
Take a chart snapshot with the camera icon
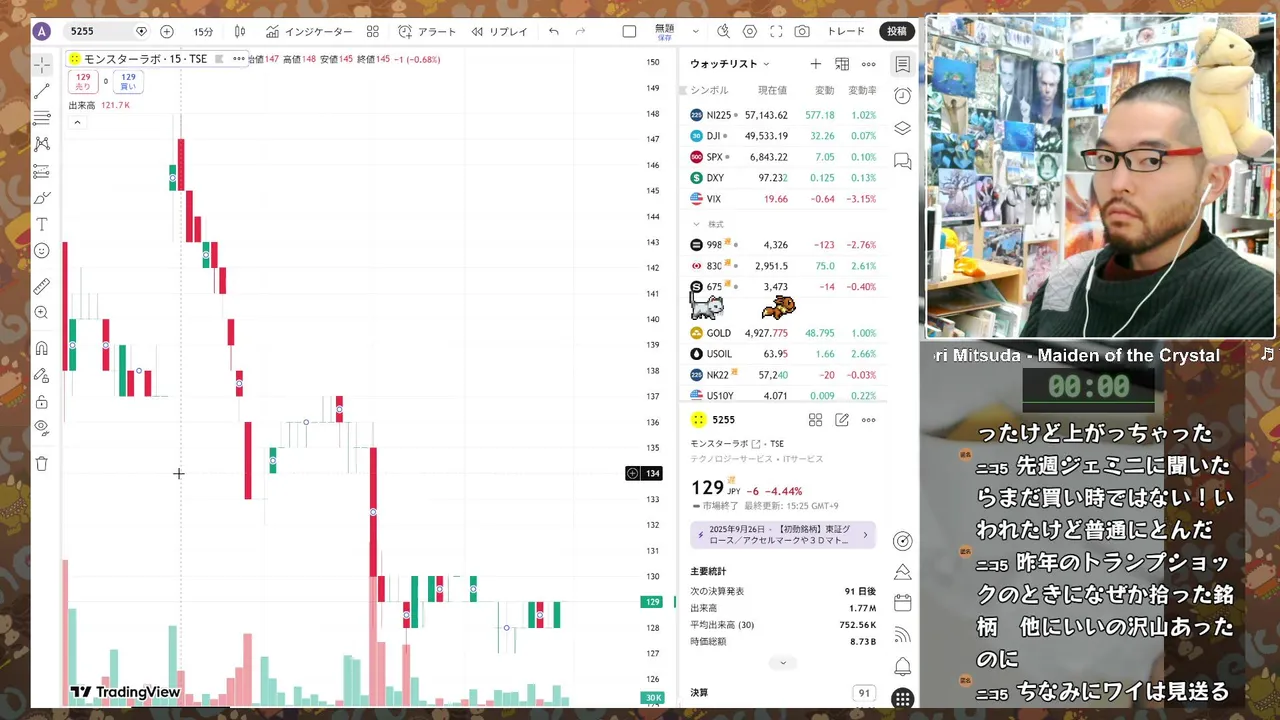click(802, 32)
